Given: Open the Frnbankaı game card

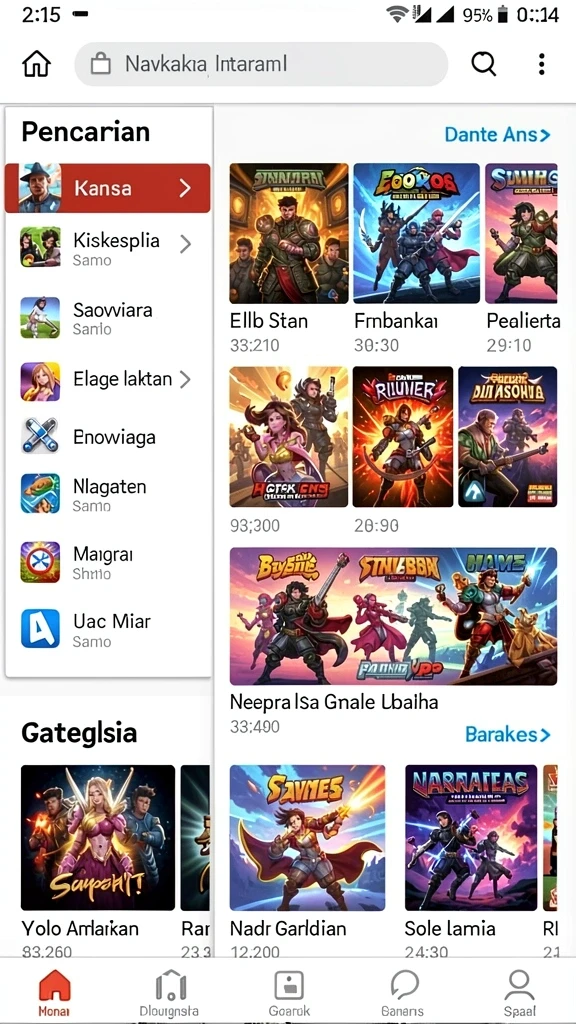Looking at the screenshot, I should click(416, 257).
